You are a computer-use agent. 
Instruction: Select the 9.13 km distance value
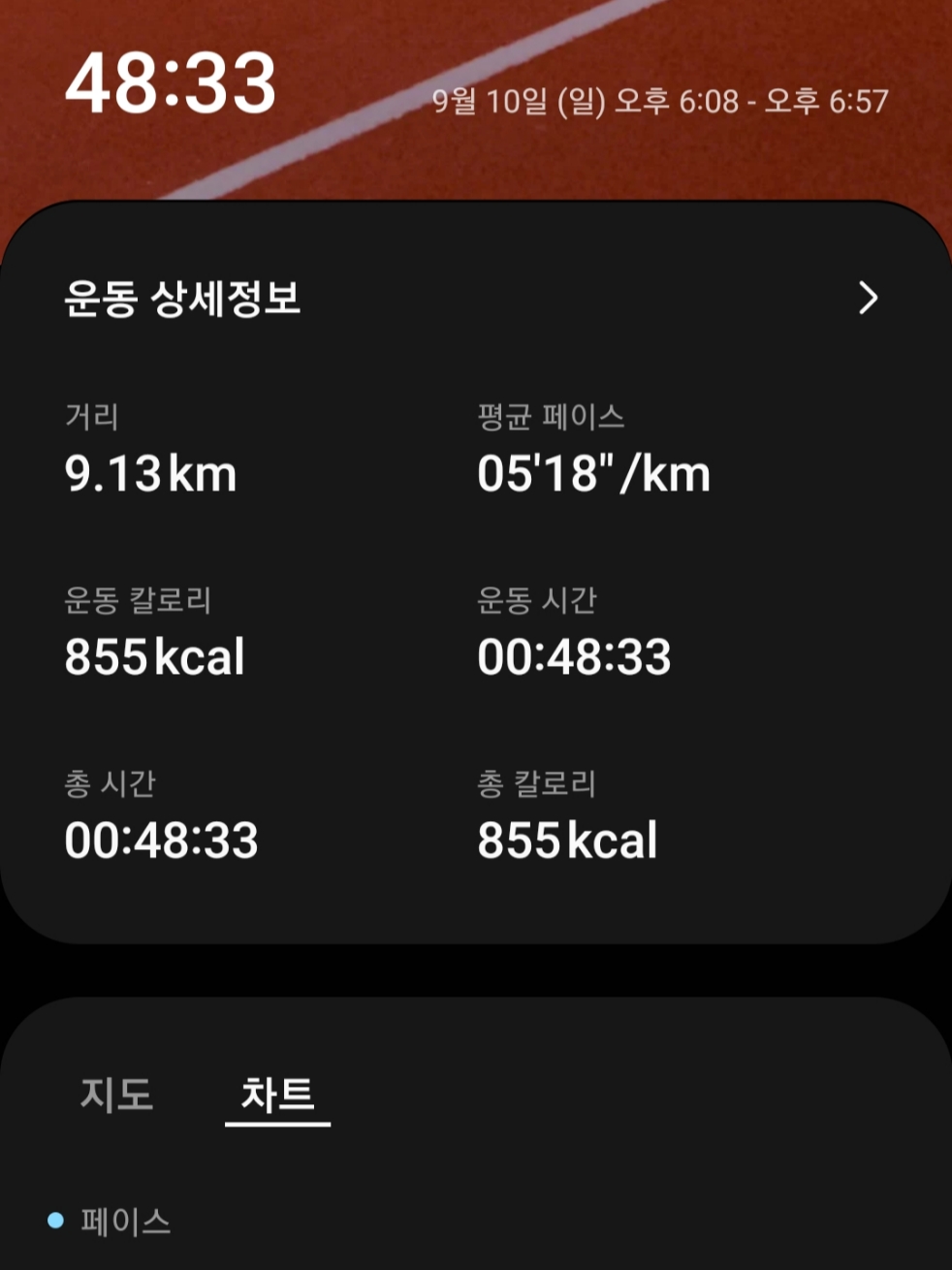(x=150, y=474)
